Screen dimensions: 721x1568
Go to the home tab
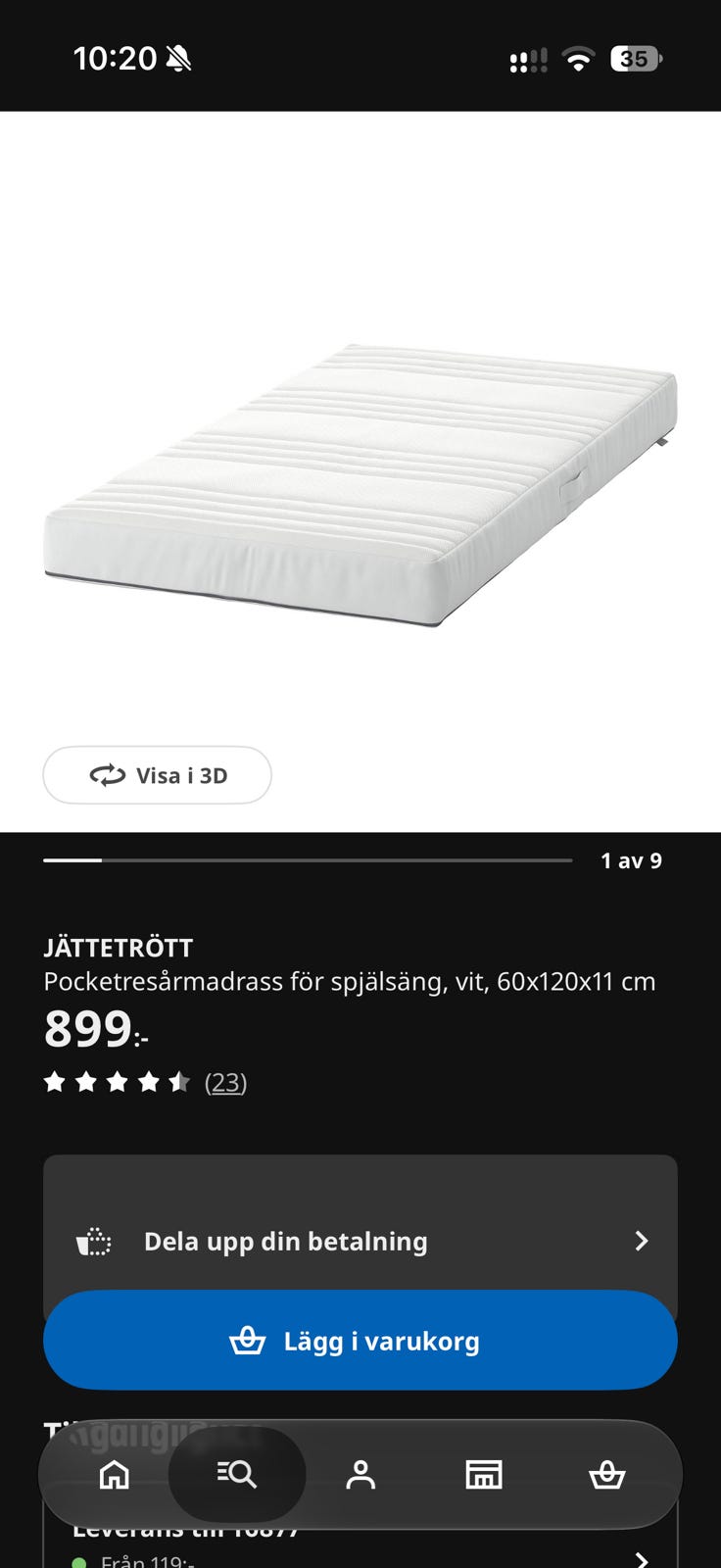(x=115, y=1474)
